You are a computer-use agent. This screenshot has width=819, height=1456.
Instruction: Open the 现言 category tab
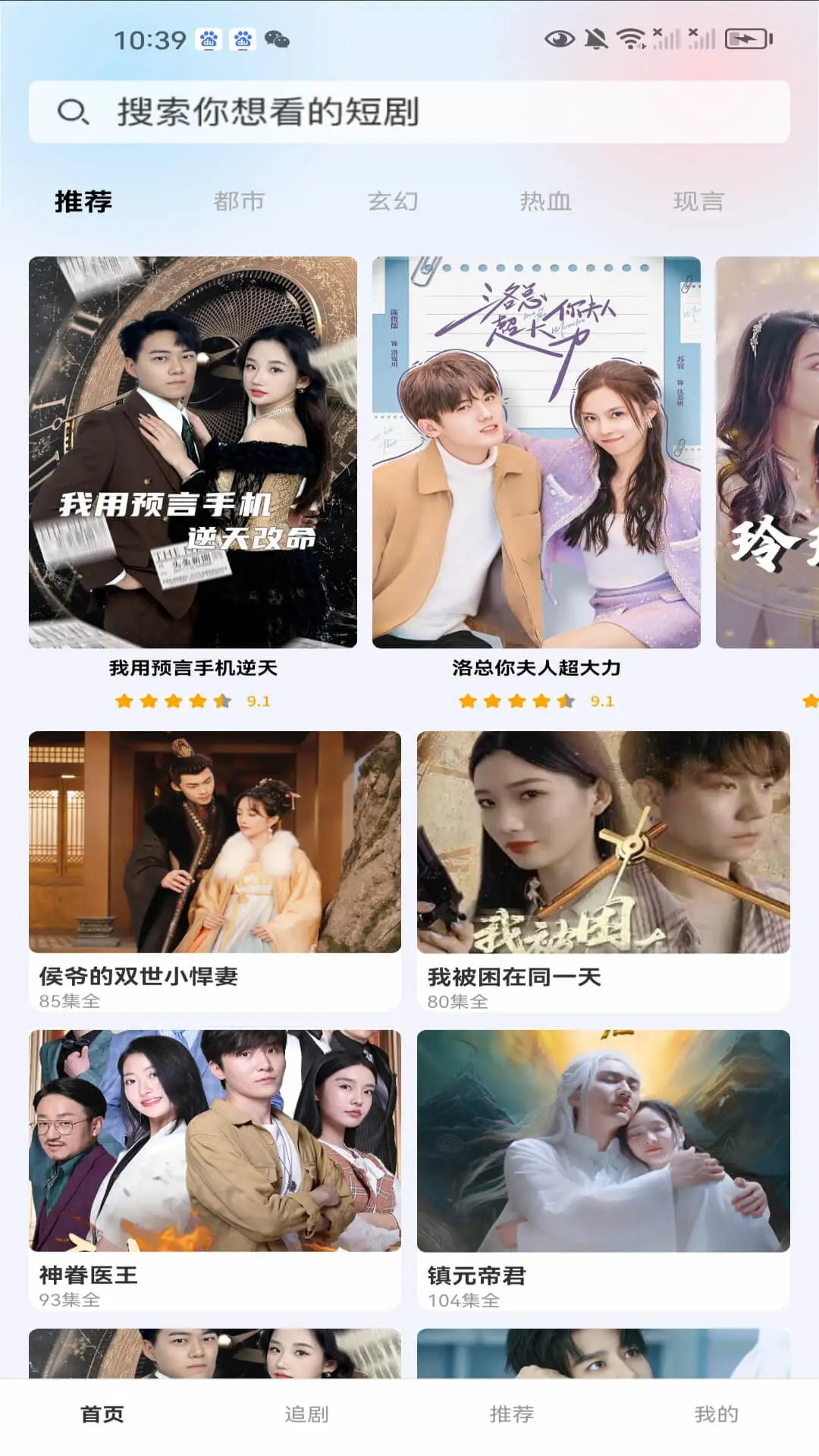click(698, 202)
